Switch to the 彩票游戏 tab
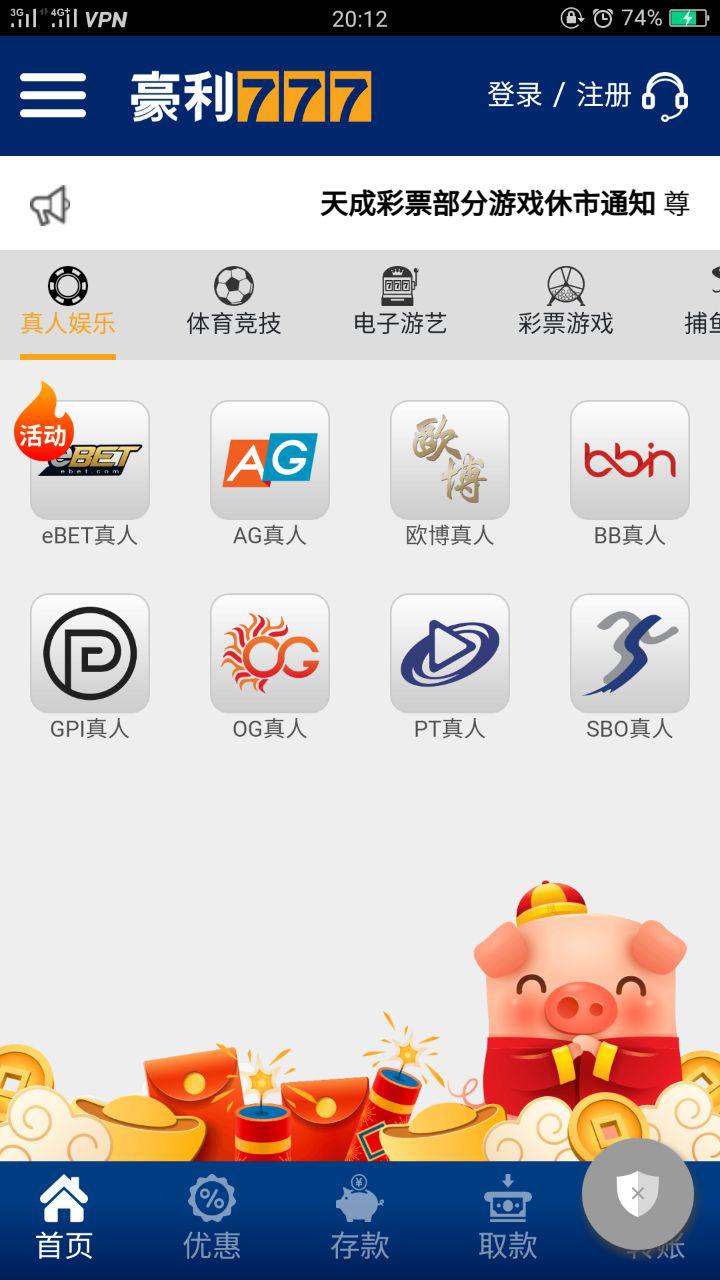The height and width of the screenshot is (1280, 720). [x=566, y=302]
